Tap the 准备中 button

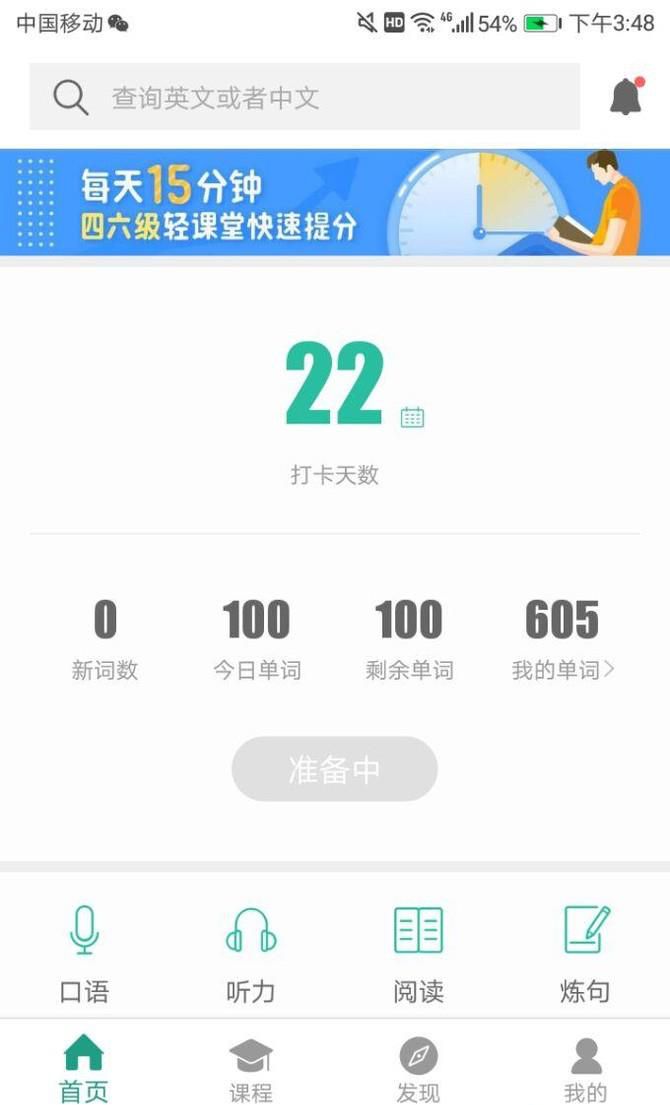pos(334,769)
